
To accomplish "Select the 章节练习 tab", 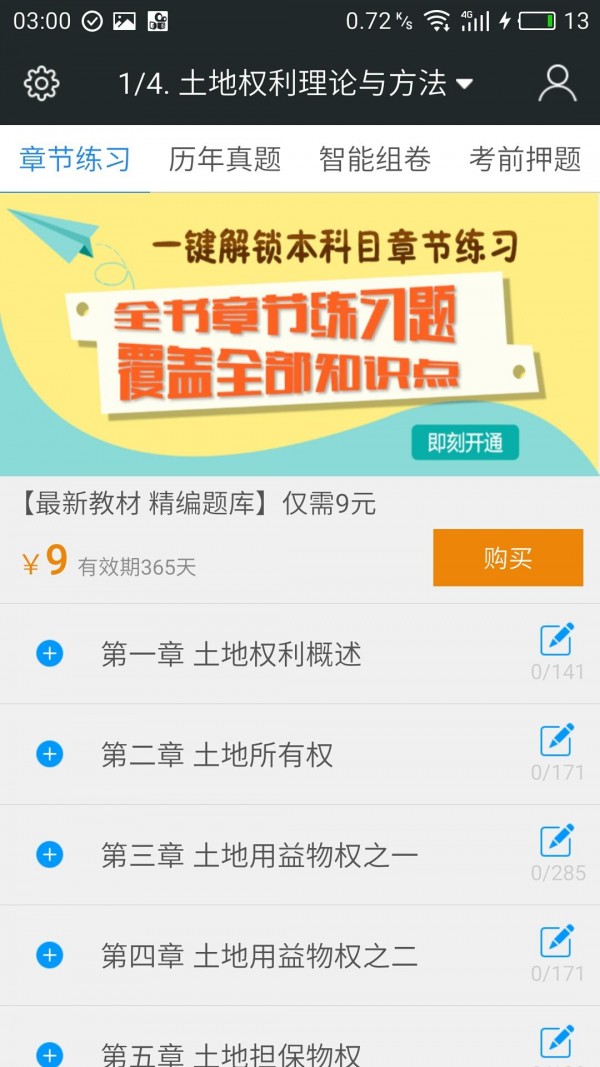I will click(x=75, y=159).
